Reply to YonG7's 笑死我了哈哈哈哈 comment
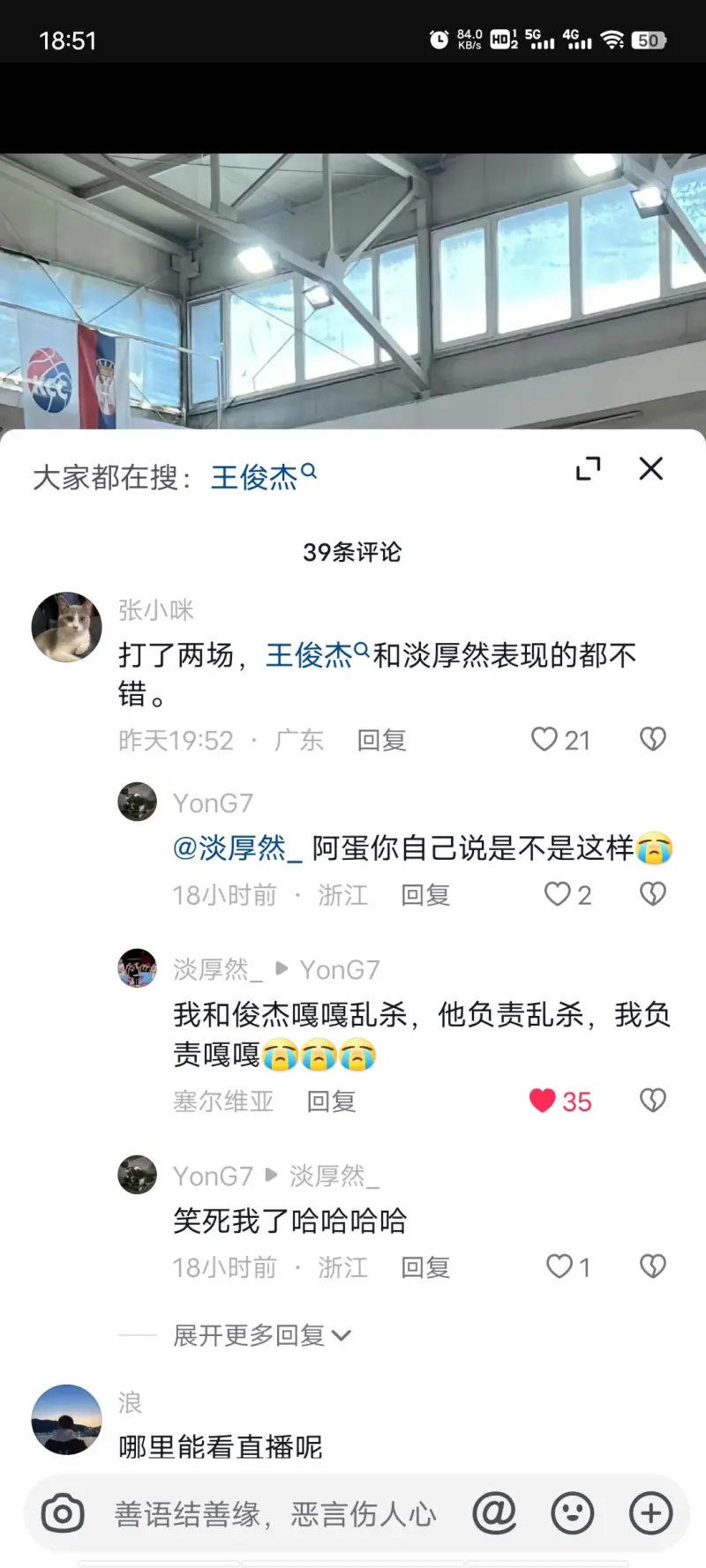Viewport: 706px width, 1568px height. click(425, 1267)
